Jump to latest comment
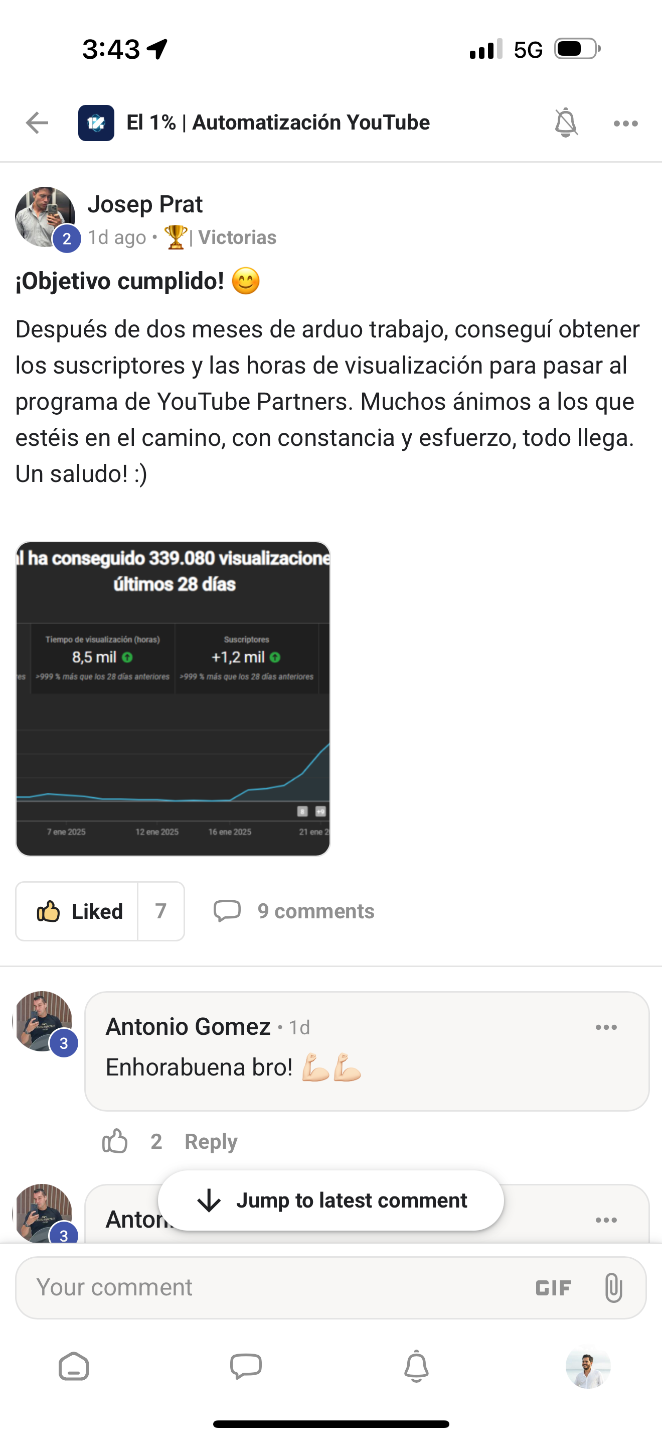 click(x=331, y=1200)
